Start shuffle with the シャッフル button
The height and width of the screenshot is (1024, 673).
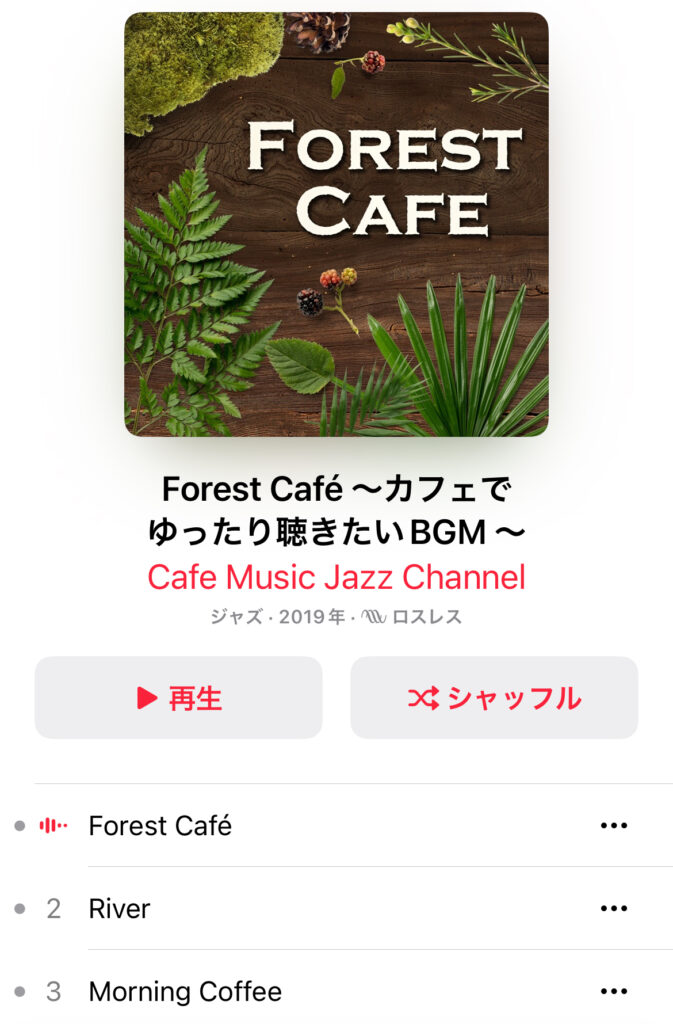pos(494,698)
